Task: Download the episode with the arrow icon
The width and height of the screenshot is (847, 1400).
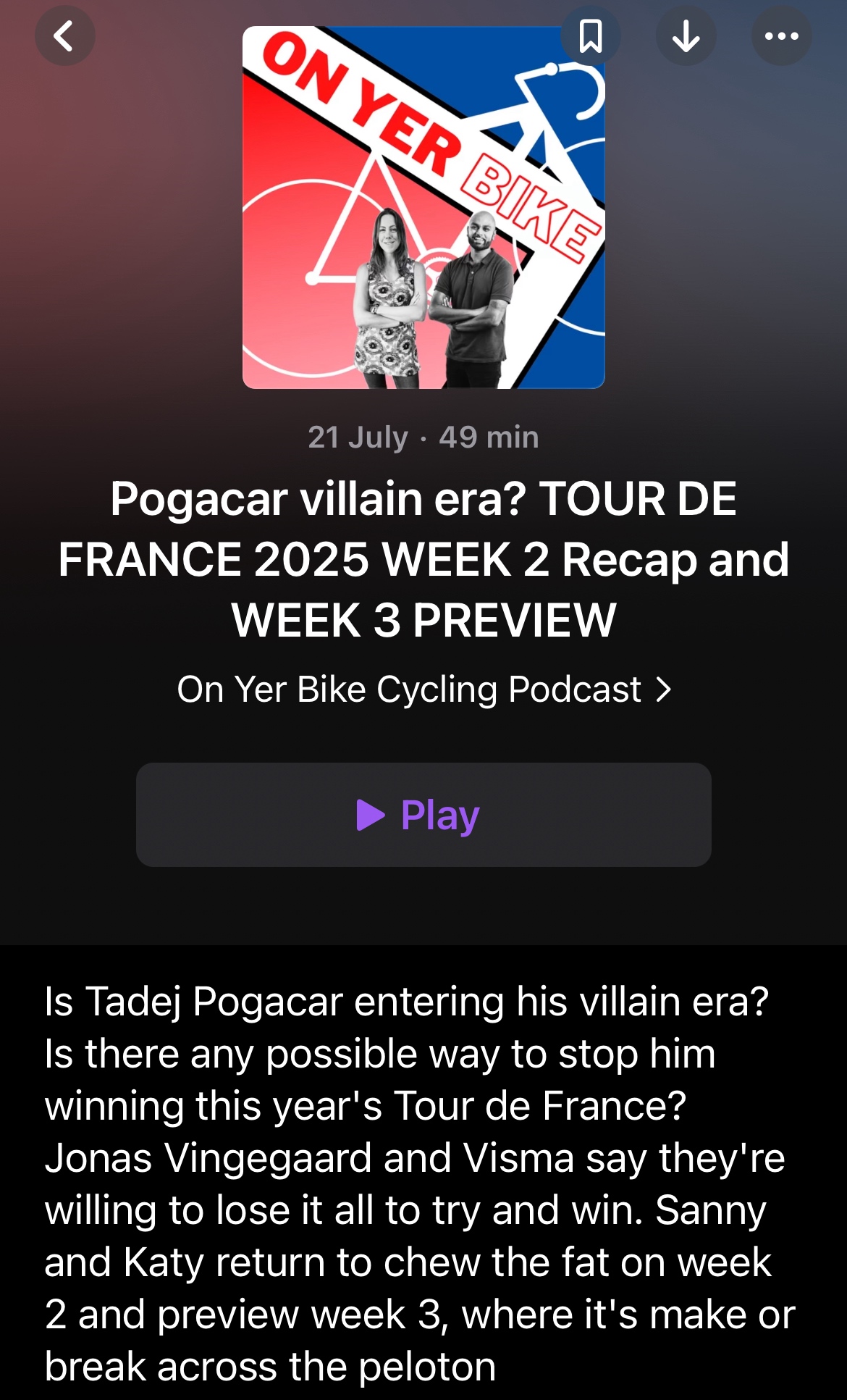Action: point(686,36)
